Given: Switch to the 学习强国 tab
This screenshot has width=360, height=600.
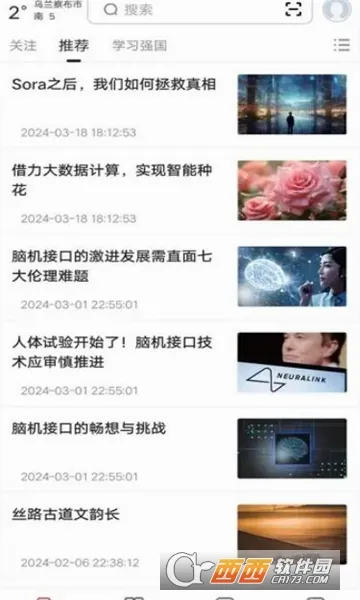Looking at the screenshot, I should pyautogui.click(x=140, y=46).
